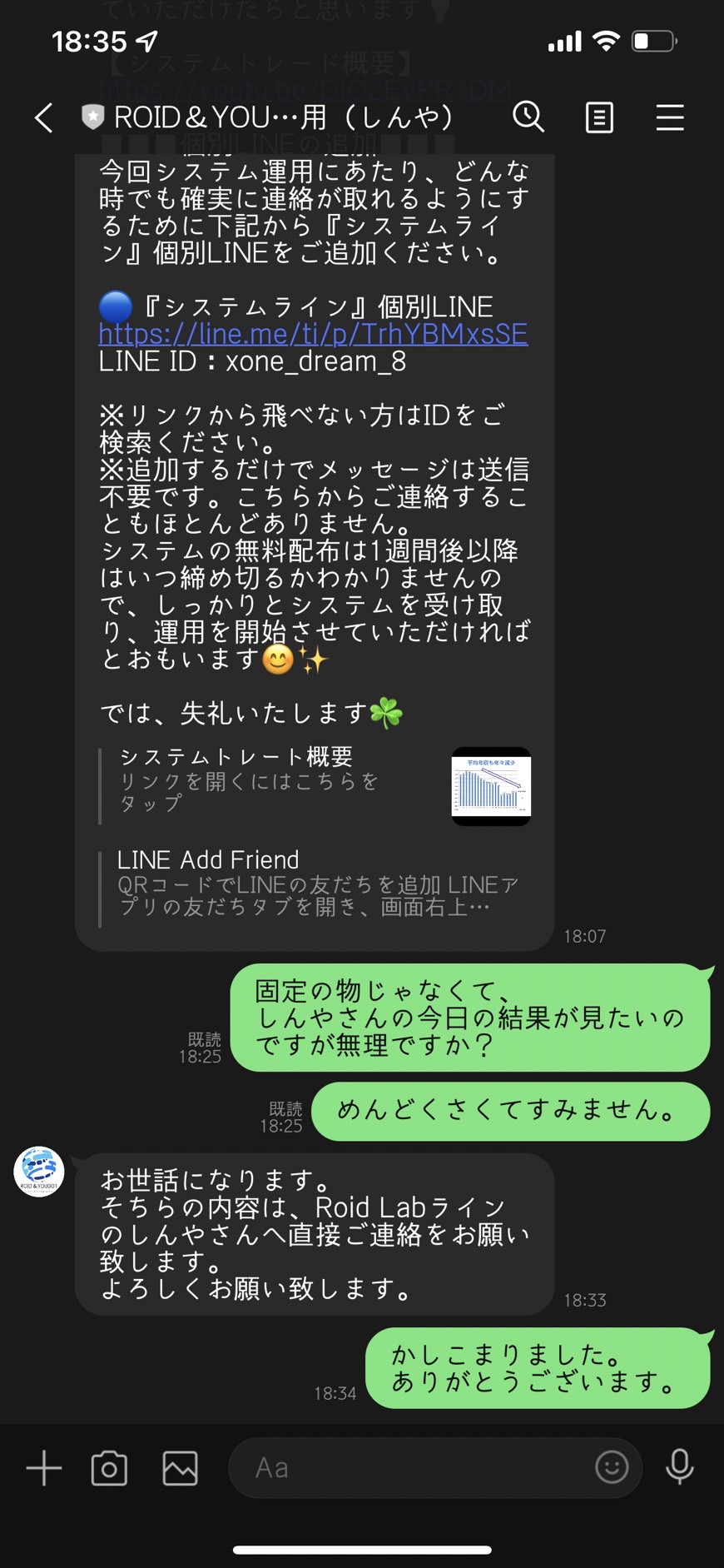Open the emoji and sticker picker
724x1568 pixels.
(612, 1467)
